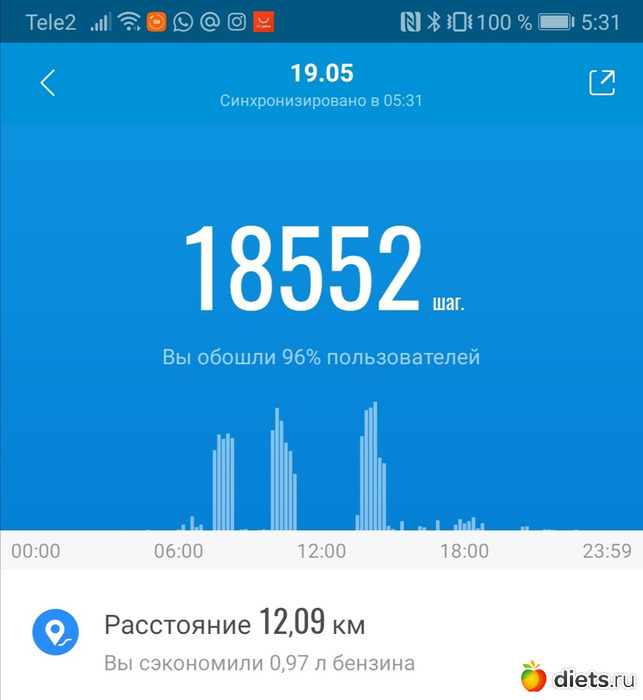Share the step statistics for 19.05
The image size is (643, 700).
tap(601, 83)
